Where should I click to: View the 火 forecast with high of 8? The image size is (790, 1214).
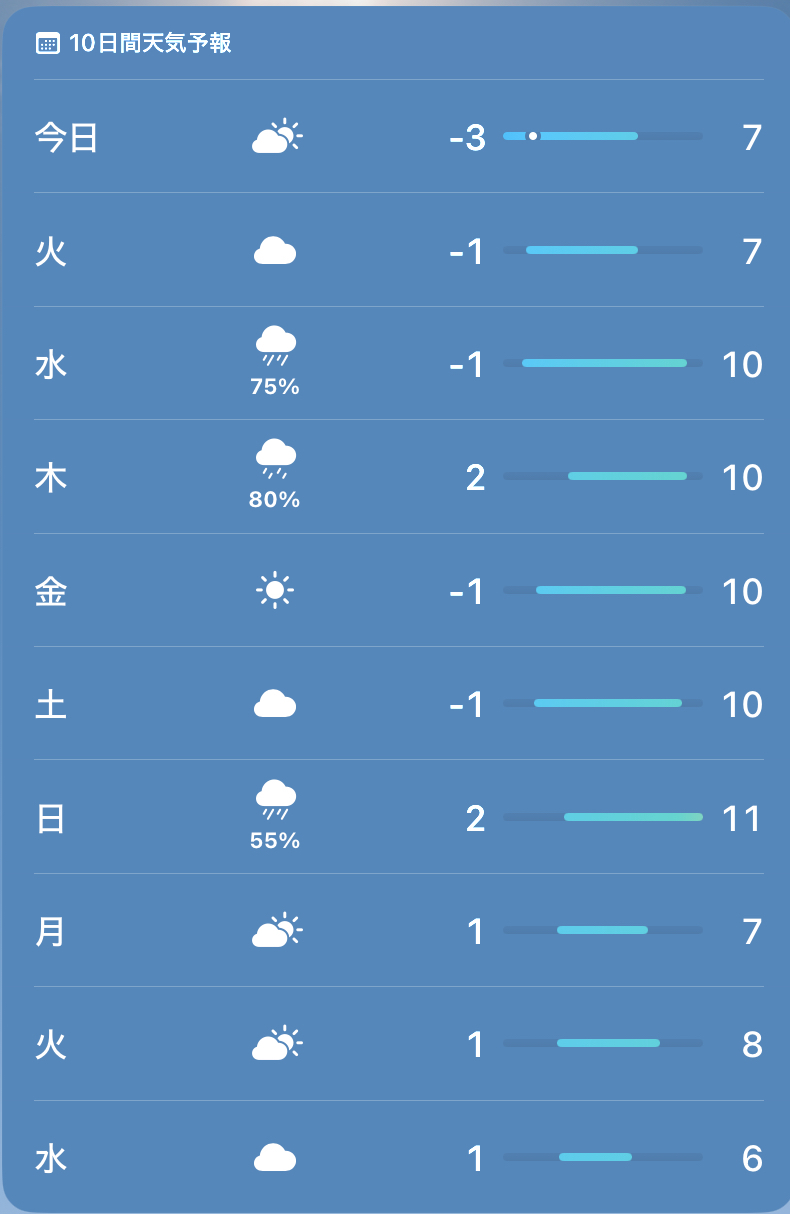(x=398, y=1045)
